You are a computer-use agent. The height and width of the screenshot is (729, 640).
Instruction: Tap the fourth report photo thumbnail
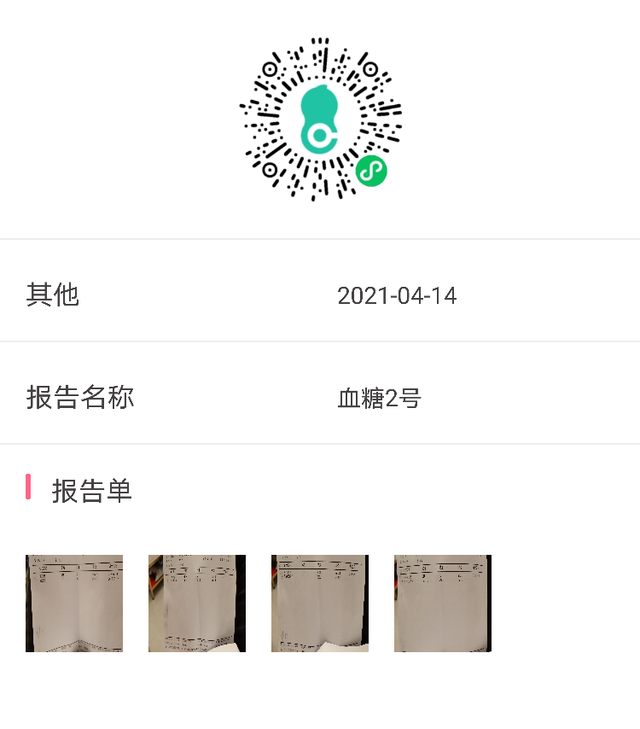click(x=442, y=603)
